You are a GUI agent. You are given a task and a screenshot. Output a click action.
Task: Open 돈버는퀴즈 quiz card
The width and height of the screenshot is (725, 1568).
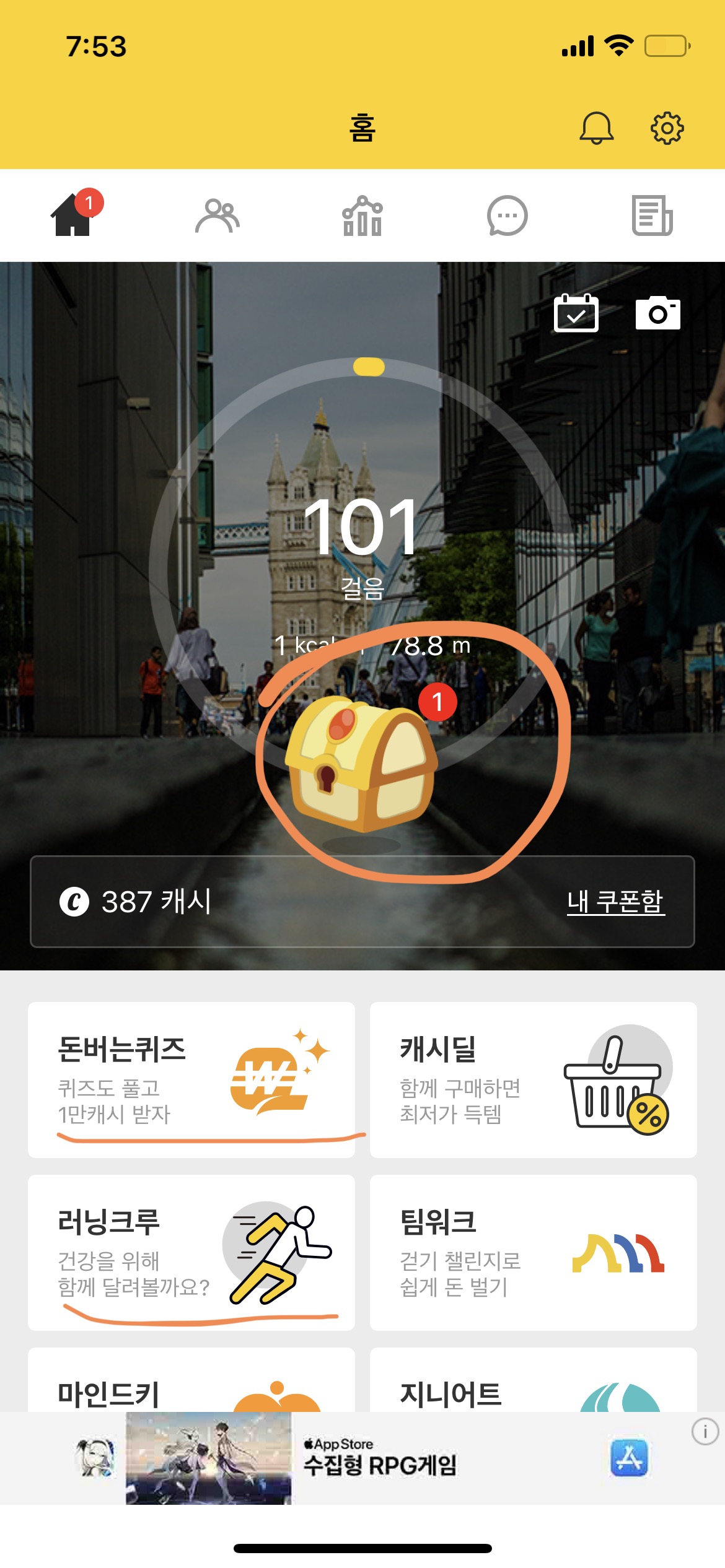(198, 1081)
